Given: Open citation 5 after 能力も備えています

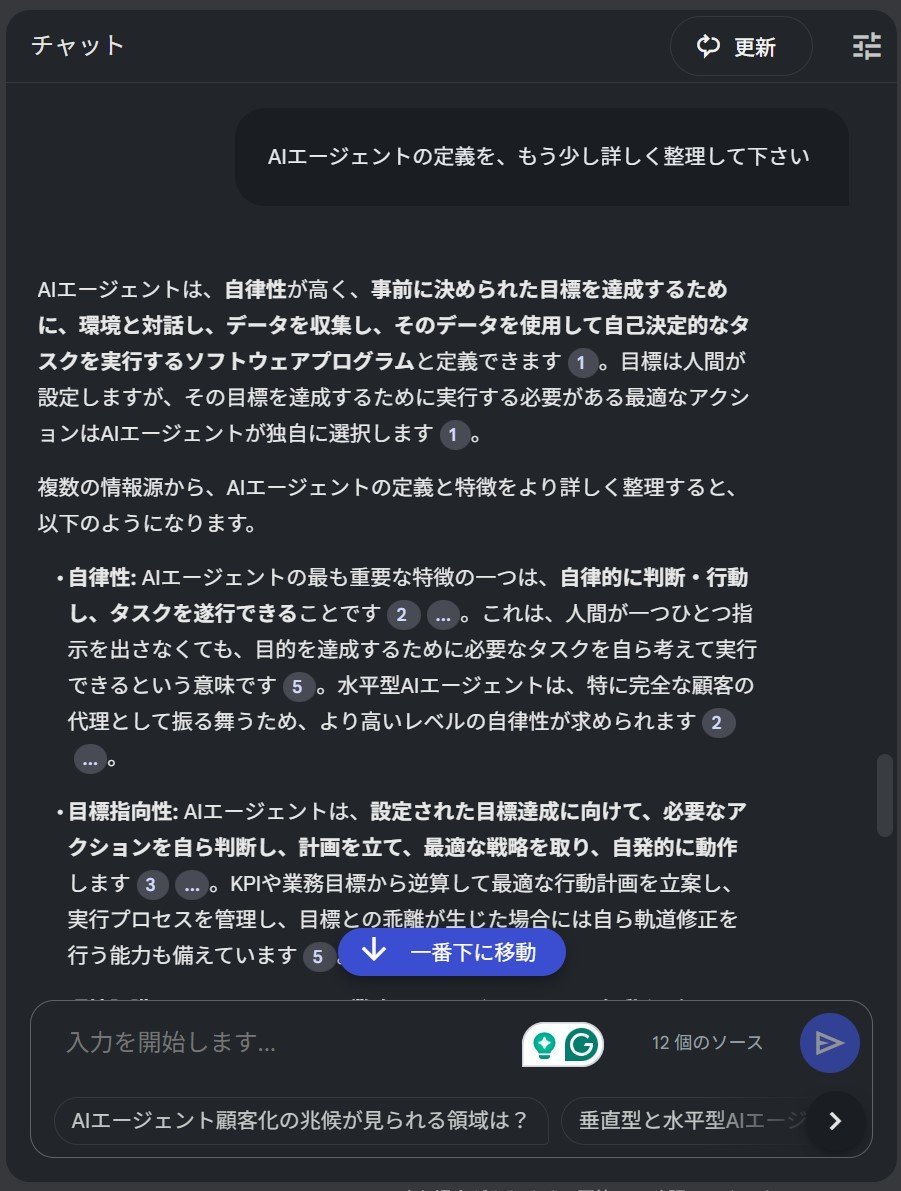Looking at the screenshot, I should point(318,956).
